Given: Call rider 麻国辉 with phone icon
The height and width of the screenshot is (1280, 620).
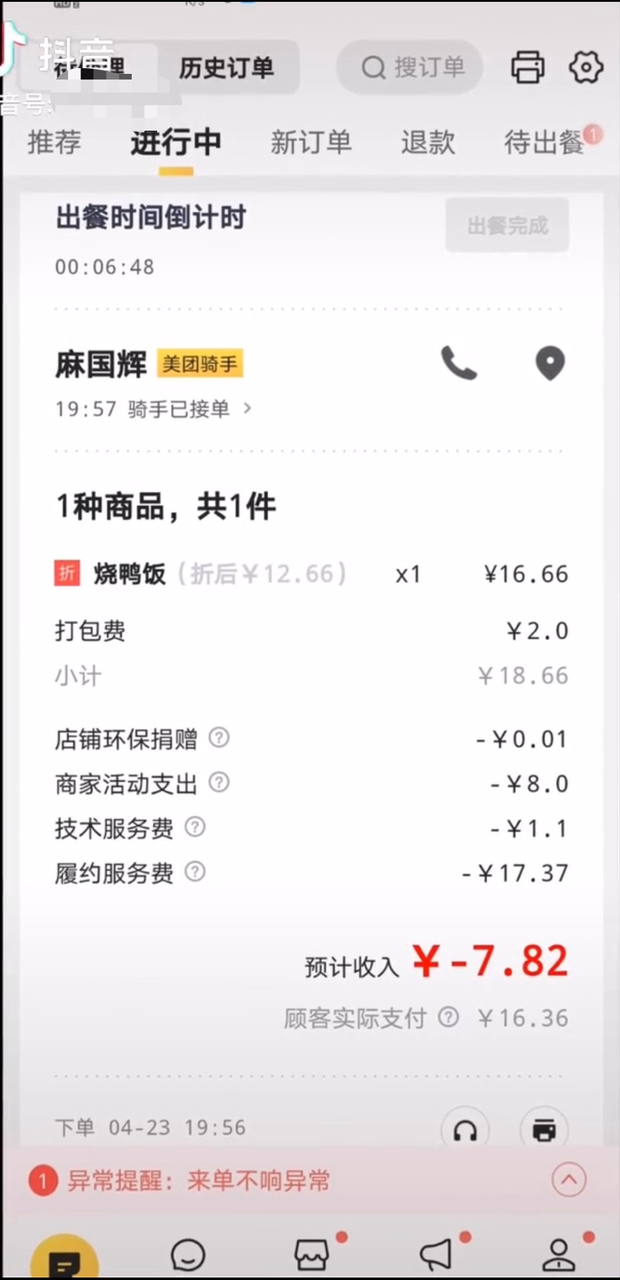Looking at the screenshot, I should [459, 363].
